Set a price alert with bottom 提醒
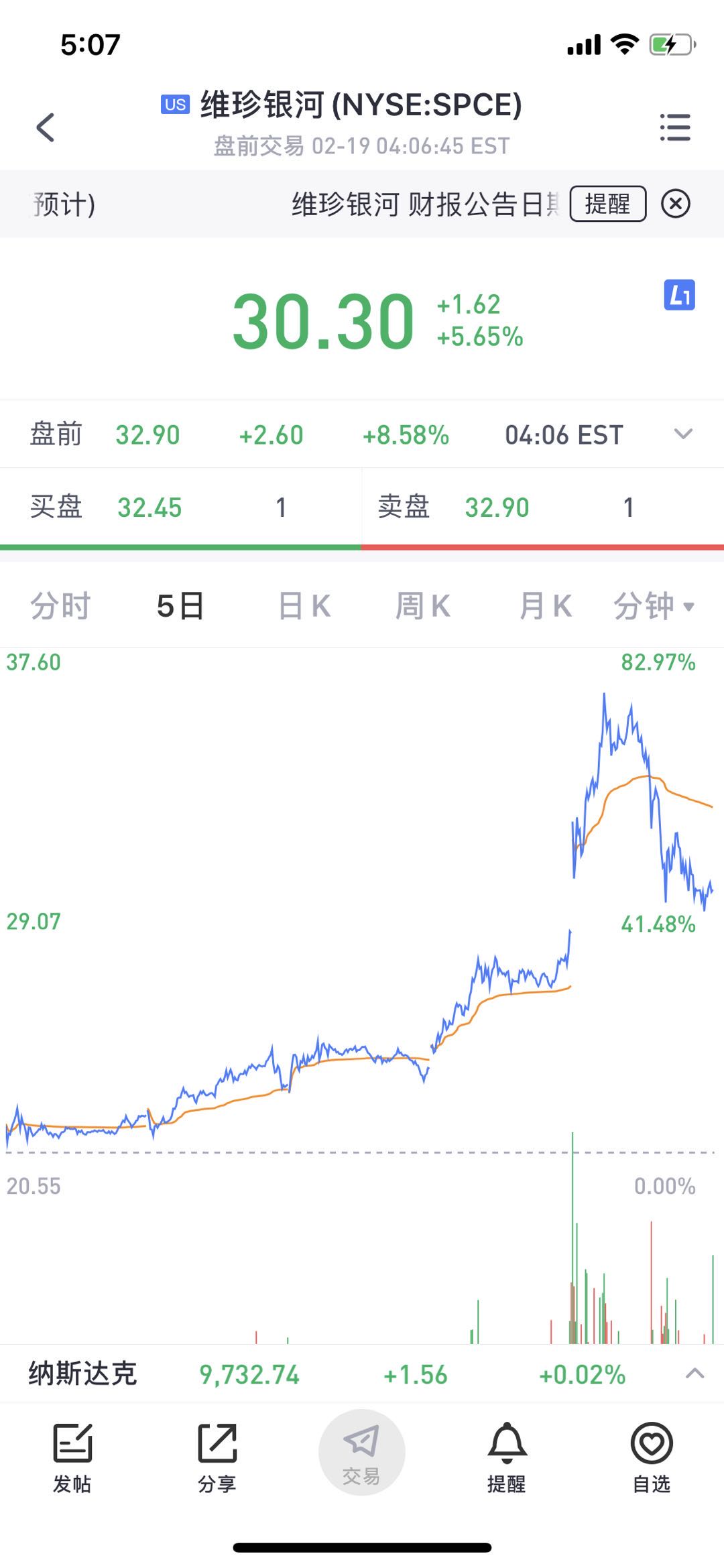The height and width of the screenshot is (1568, 724). [x=507, y=1456]
